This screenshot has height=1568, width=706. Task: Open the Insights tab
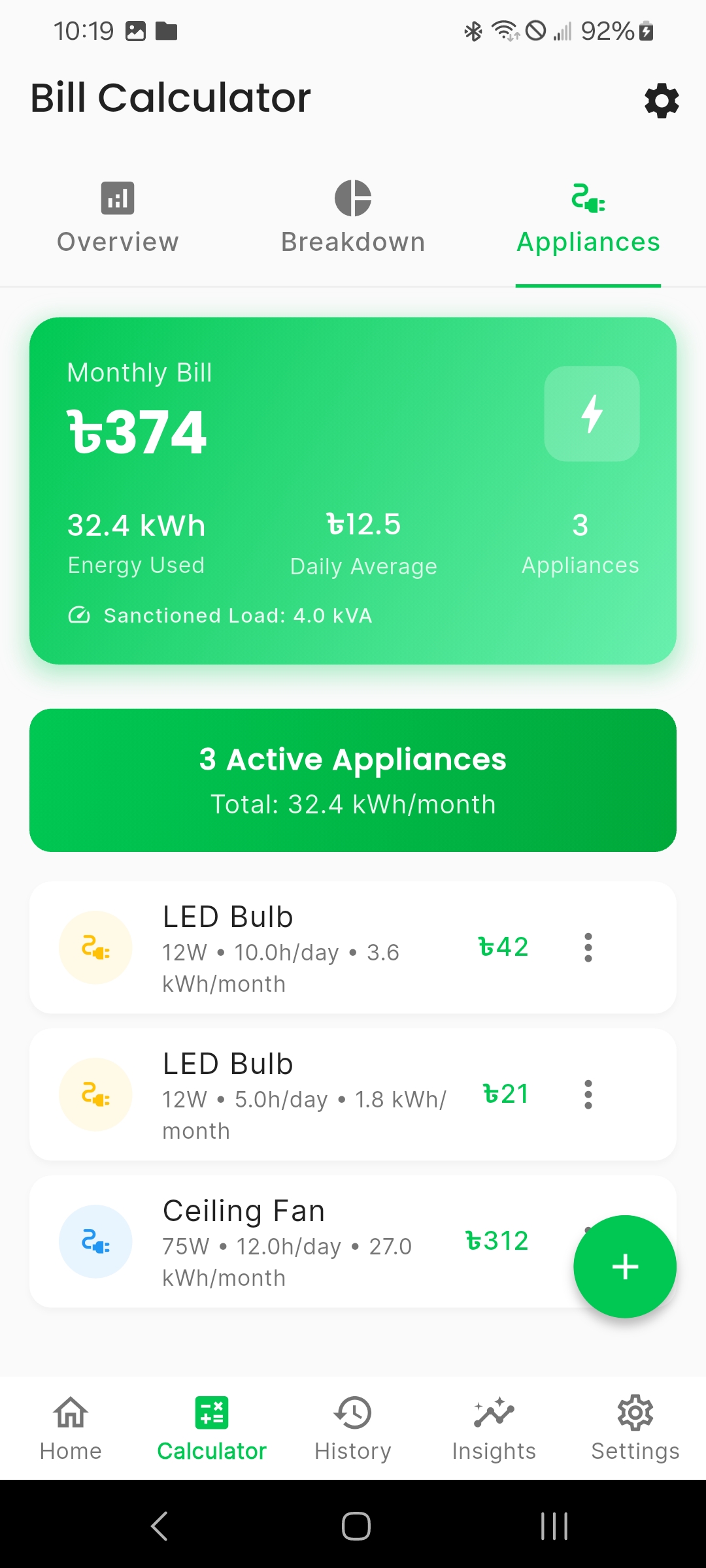(494, 1429)
